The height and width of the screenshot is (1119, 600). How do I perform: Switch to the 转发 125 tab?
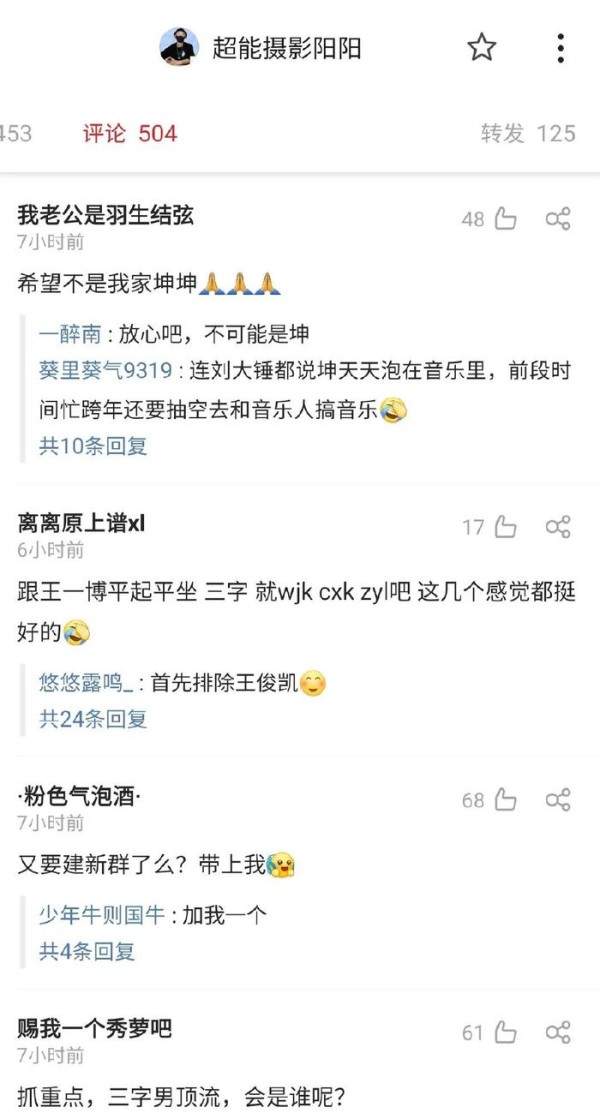point(528,133)
